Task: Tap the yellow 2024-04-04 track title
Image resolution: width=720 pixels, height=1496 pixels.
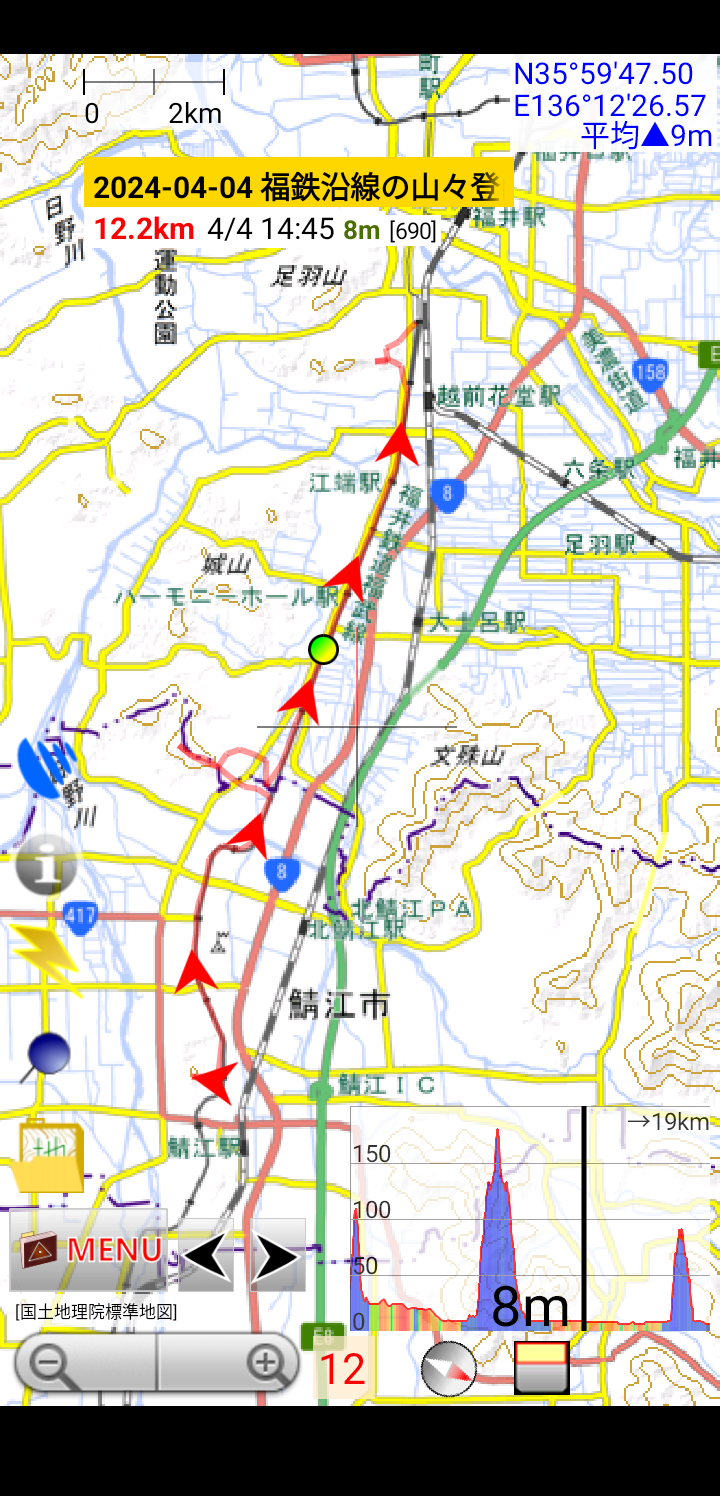Action: (297, 187)
